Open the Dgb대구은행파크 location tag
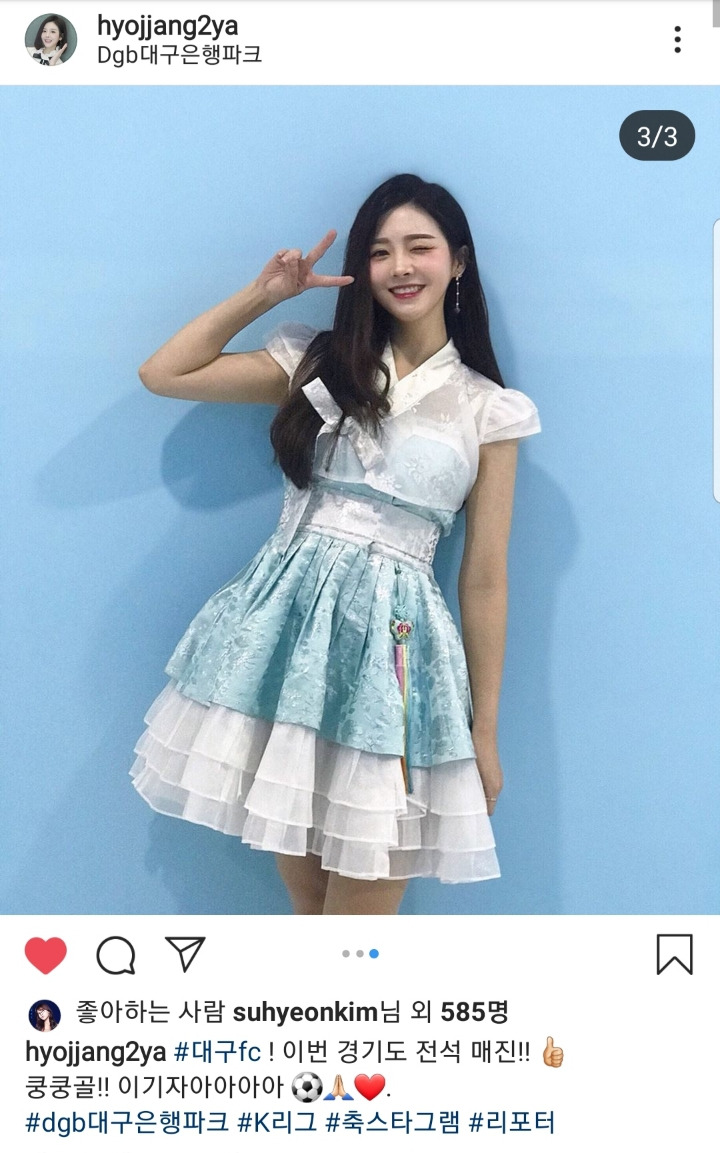720x1153 pixels. click(x=179, y=55)
